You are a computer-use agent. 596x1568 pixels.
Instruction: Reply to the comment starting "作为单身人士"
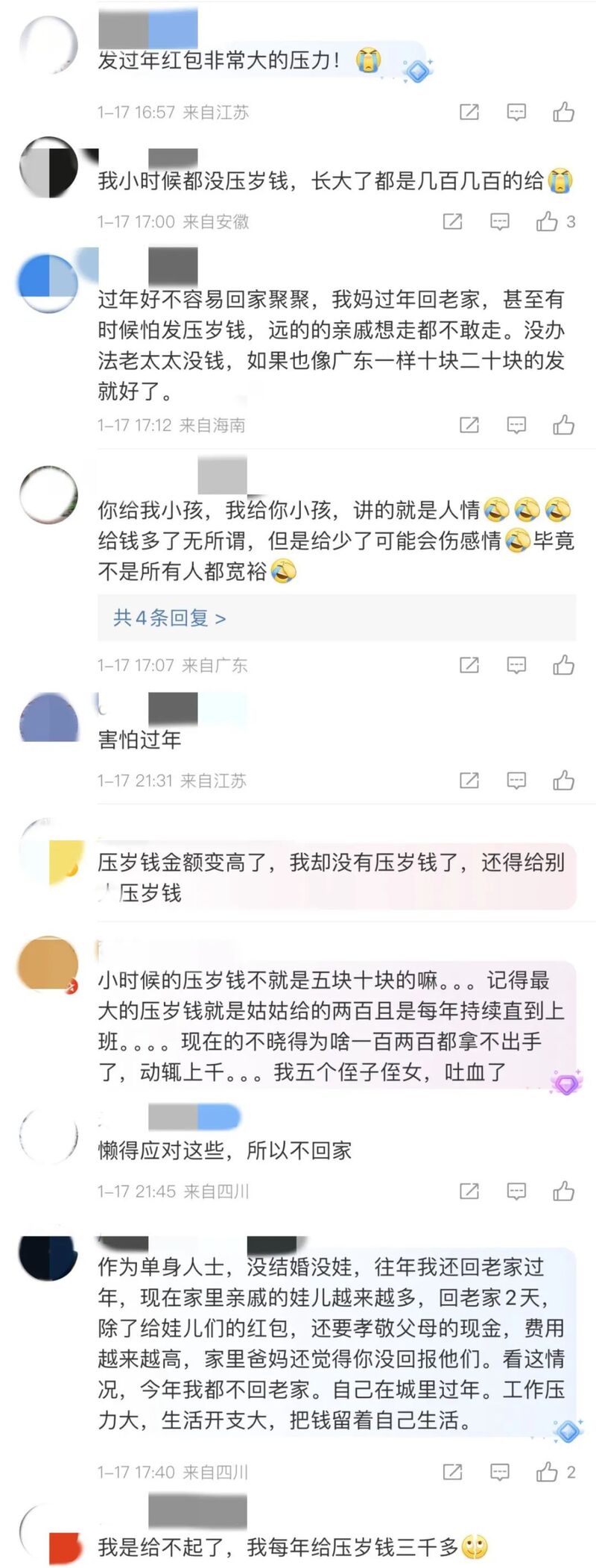click(499, 1472)
